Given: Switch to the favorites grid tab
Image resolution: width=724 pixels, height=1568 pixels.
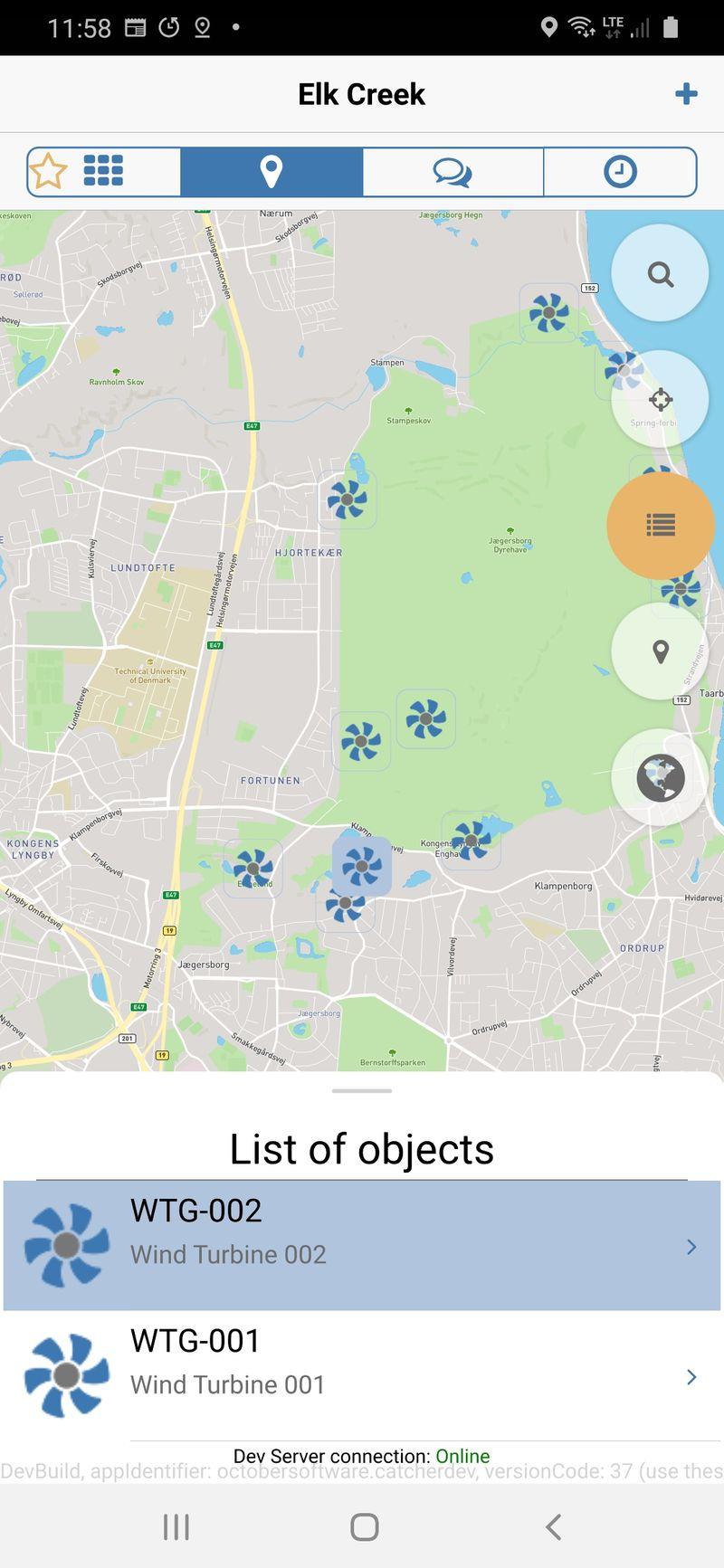Looking at the screenshot, I should click(104, 171).
